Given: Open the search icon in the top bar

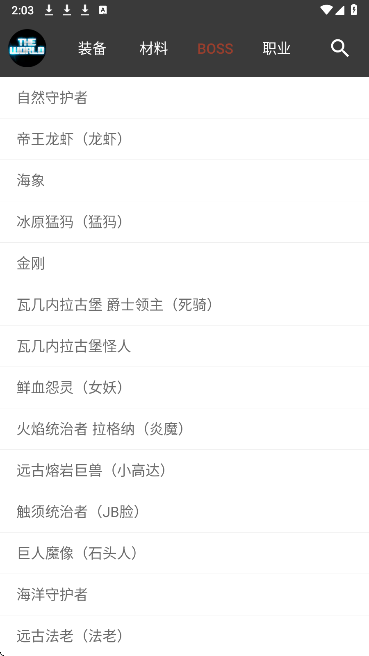Looking at the screenshot, I should [x=340, y=49].
